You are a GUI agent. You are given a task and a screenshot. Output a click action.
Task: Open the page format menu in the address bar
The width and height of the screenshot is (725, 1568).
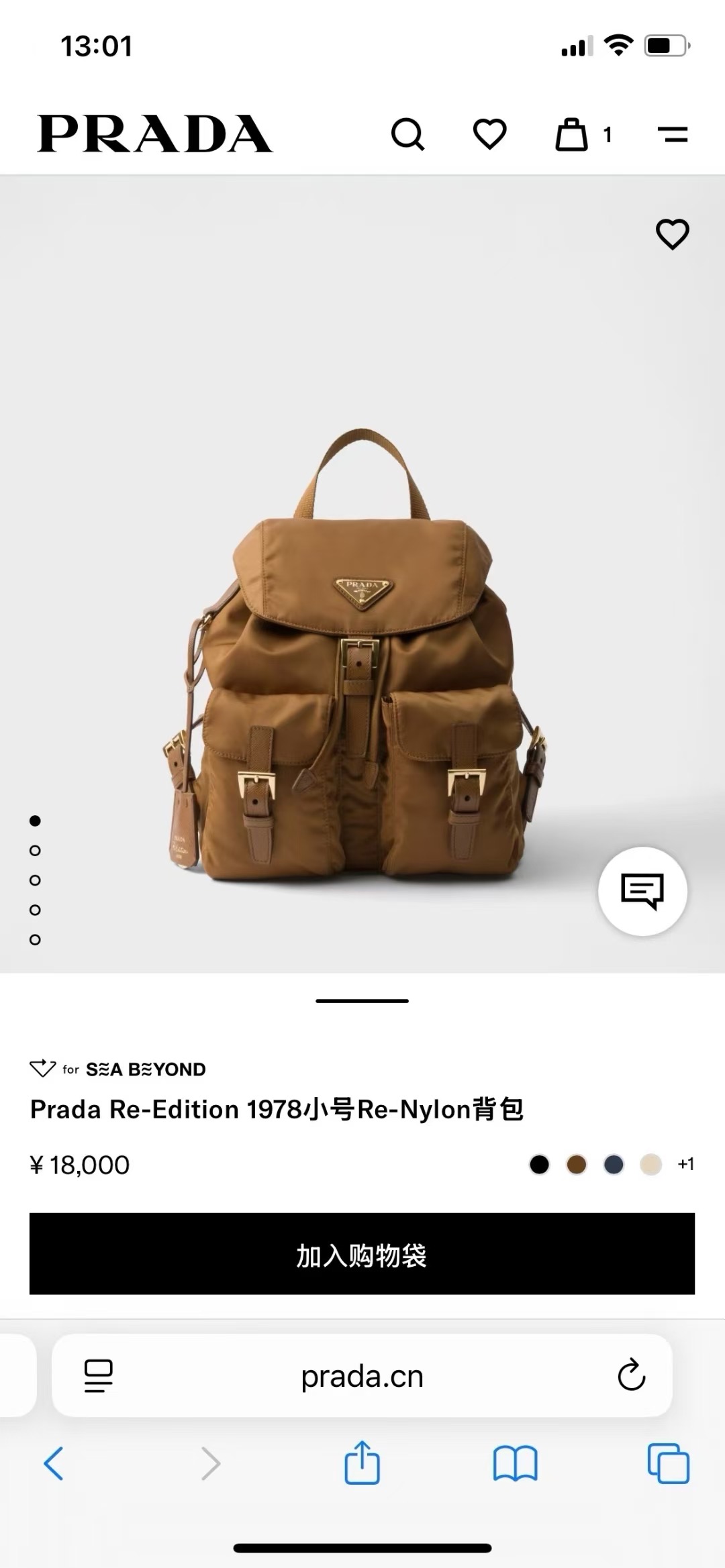coord(98,1376)
